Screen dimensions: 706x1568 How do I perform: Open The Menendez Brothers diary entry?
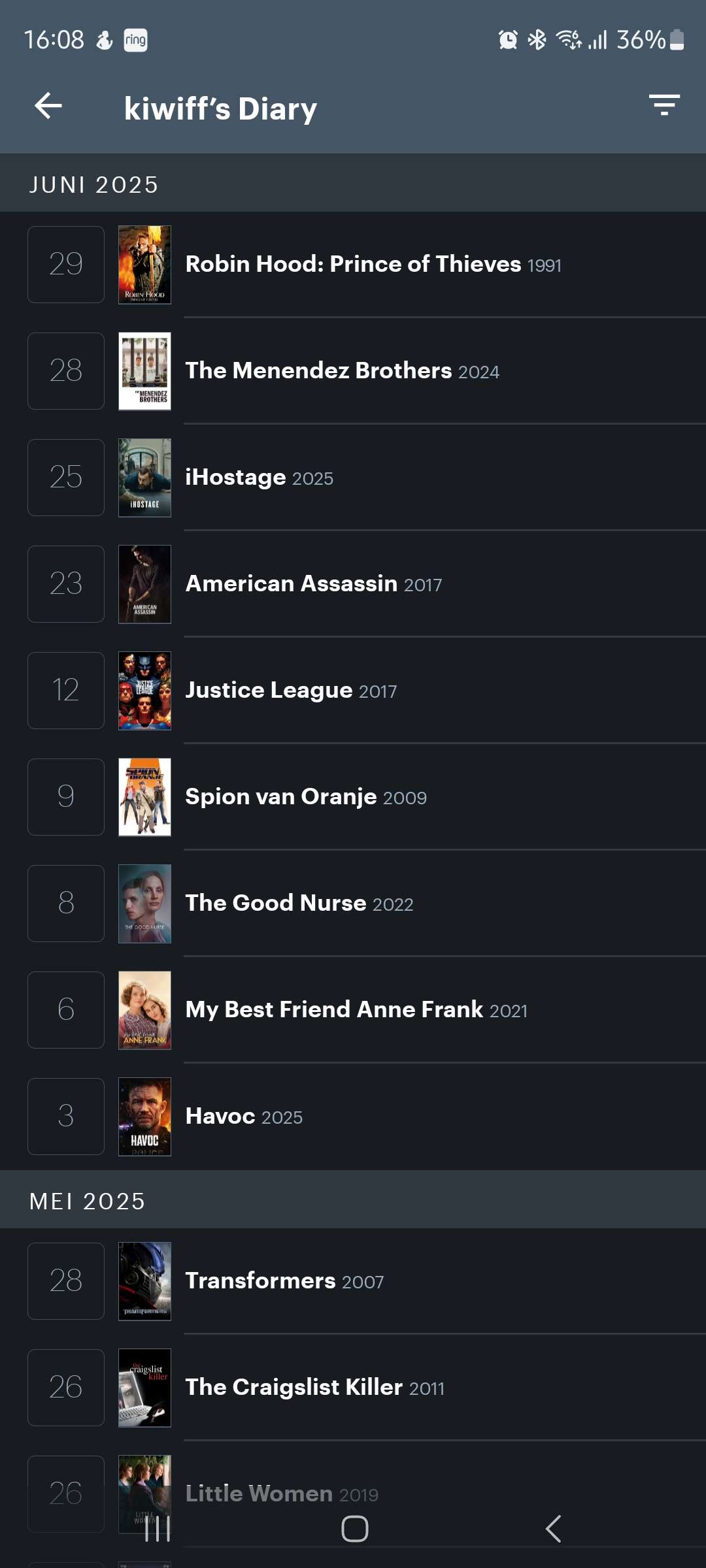[353, 371]
